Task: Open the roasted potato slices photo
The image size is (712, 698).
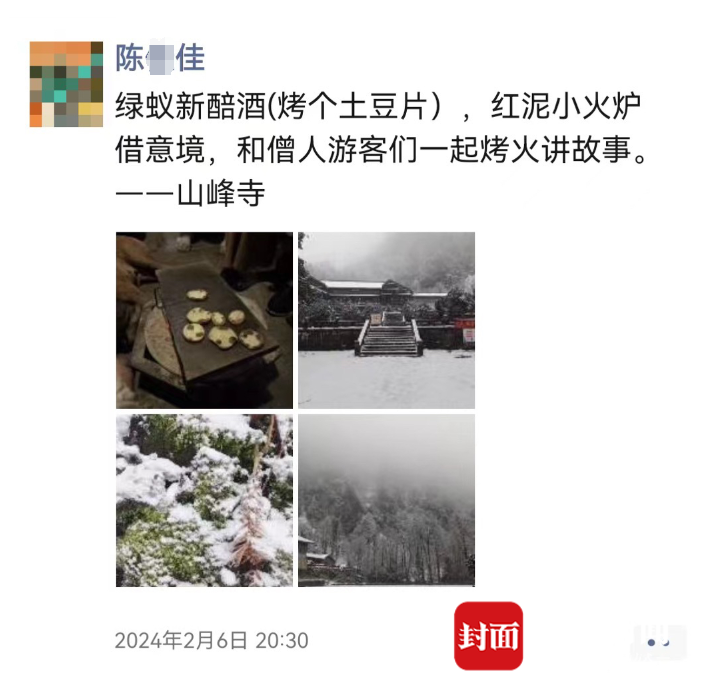Action: (x=204, y=320)
